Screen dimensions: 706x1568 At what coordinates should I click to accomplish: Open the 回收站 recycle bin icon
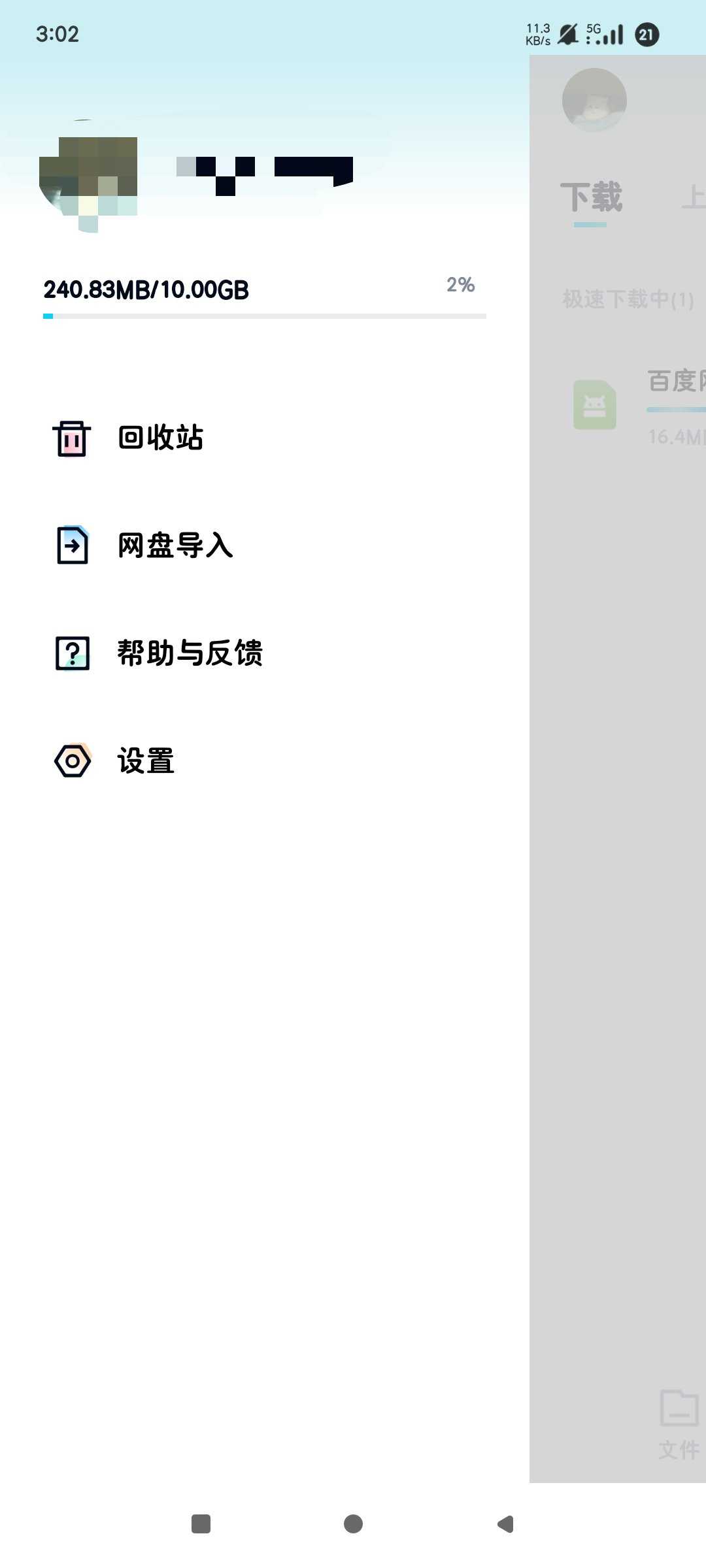71,438
